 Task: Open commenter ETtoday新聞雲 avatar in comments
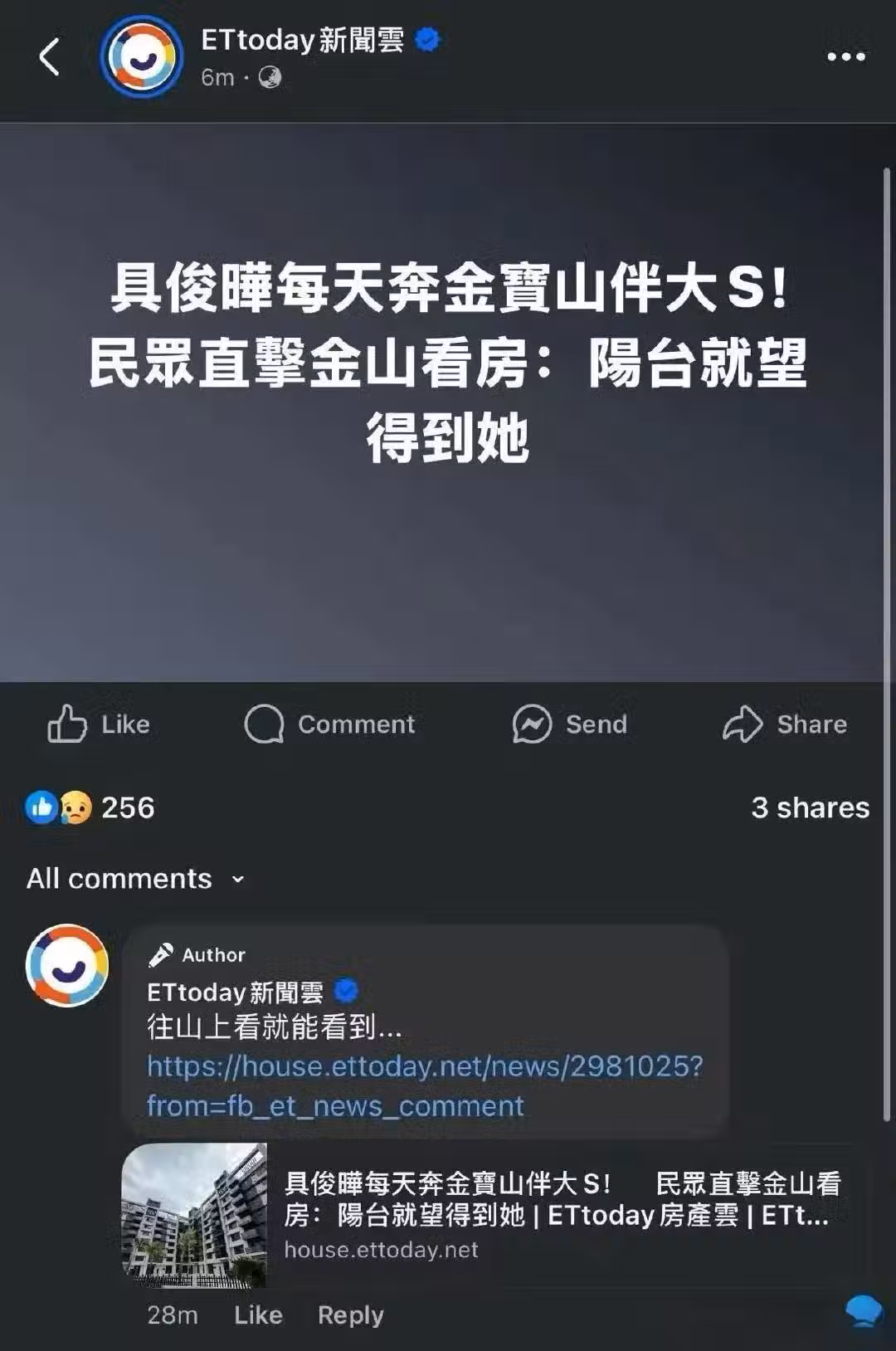coord(67,966)
